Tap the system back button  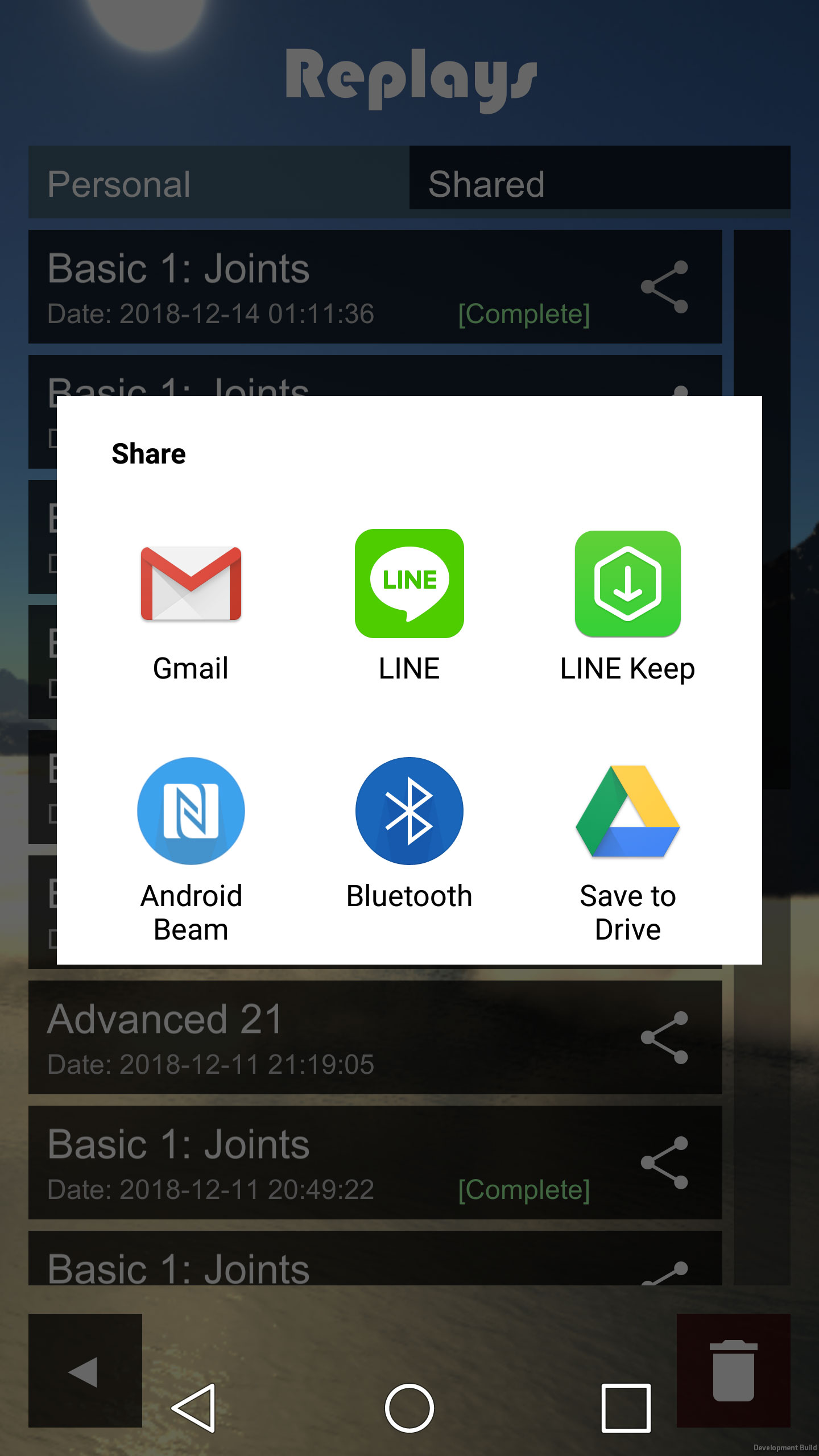pos(193,1408)
